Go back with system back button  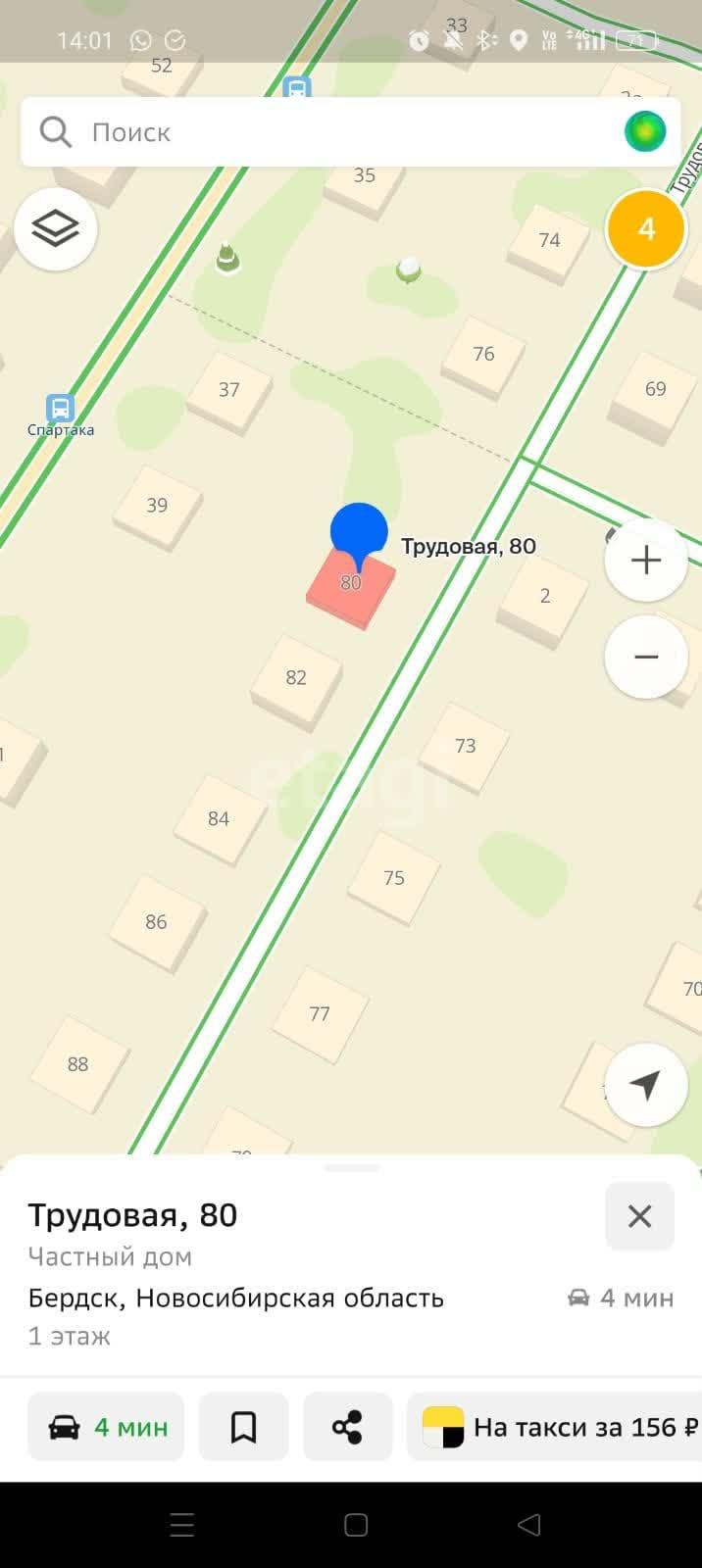[528, 1524]
